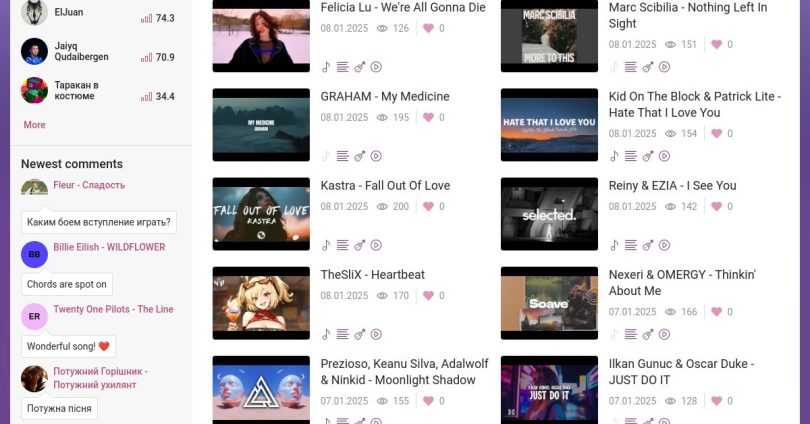Open Reiny & EZIA - I See You thumbnail
The height and width of the screenshot is (424, 810).
[549, 214]
